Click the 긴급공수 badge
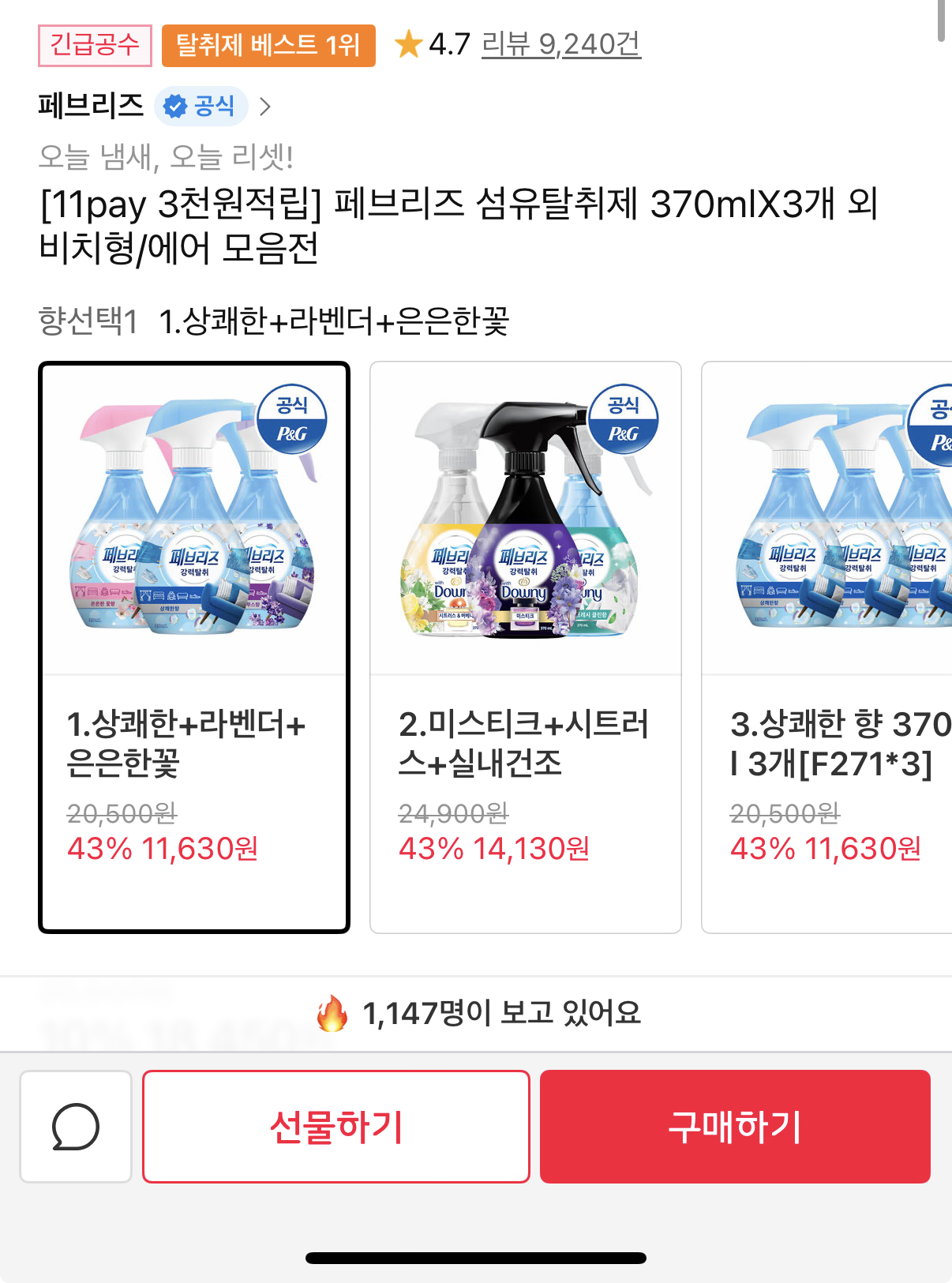 93,45
